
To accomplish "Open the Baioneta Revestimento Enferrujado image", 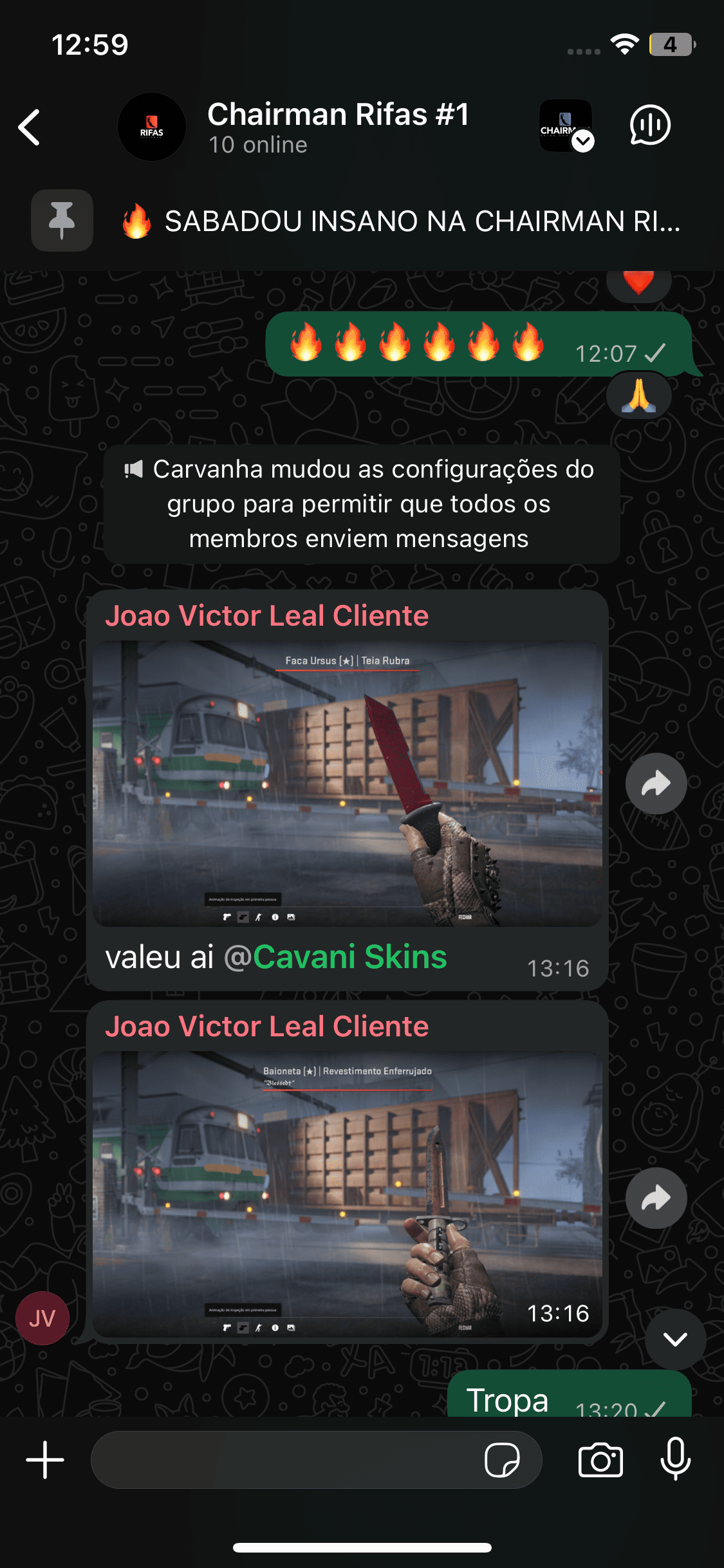I will tap(348, 1194).
